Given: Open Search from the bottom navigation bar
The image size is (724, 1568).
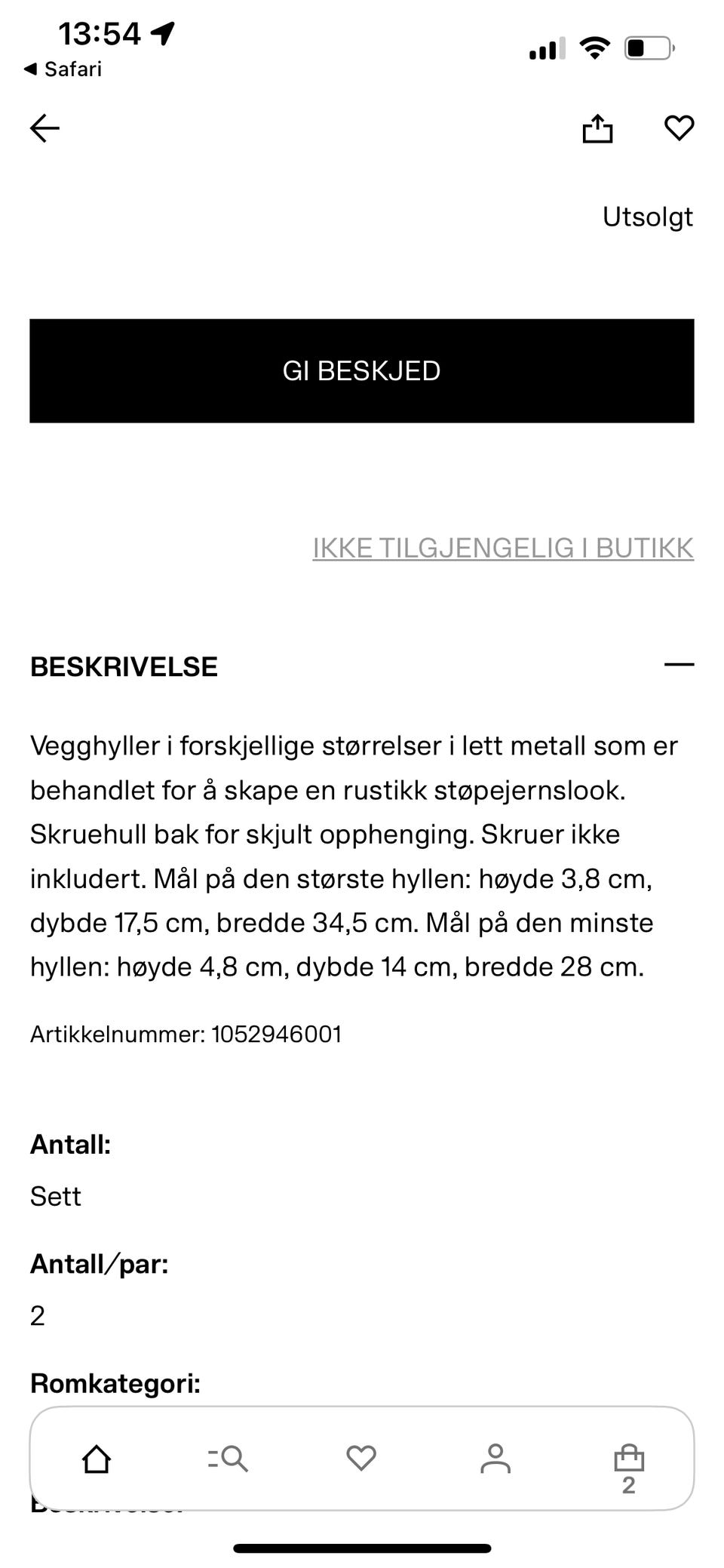Looking at the screenshot, I should click(229, 1459).
